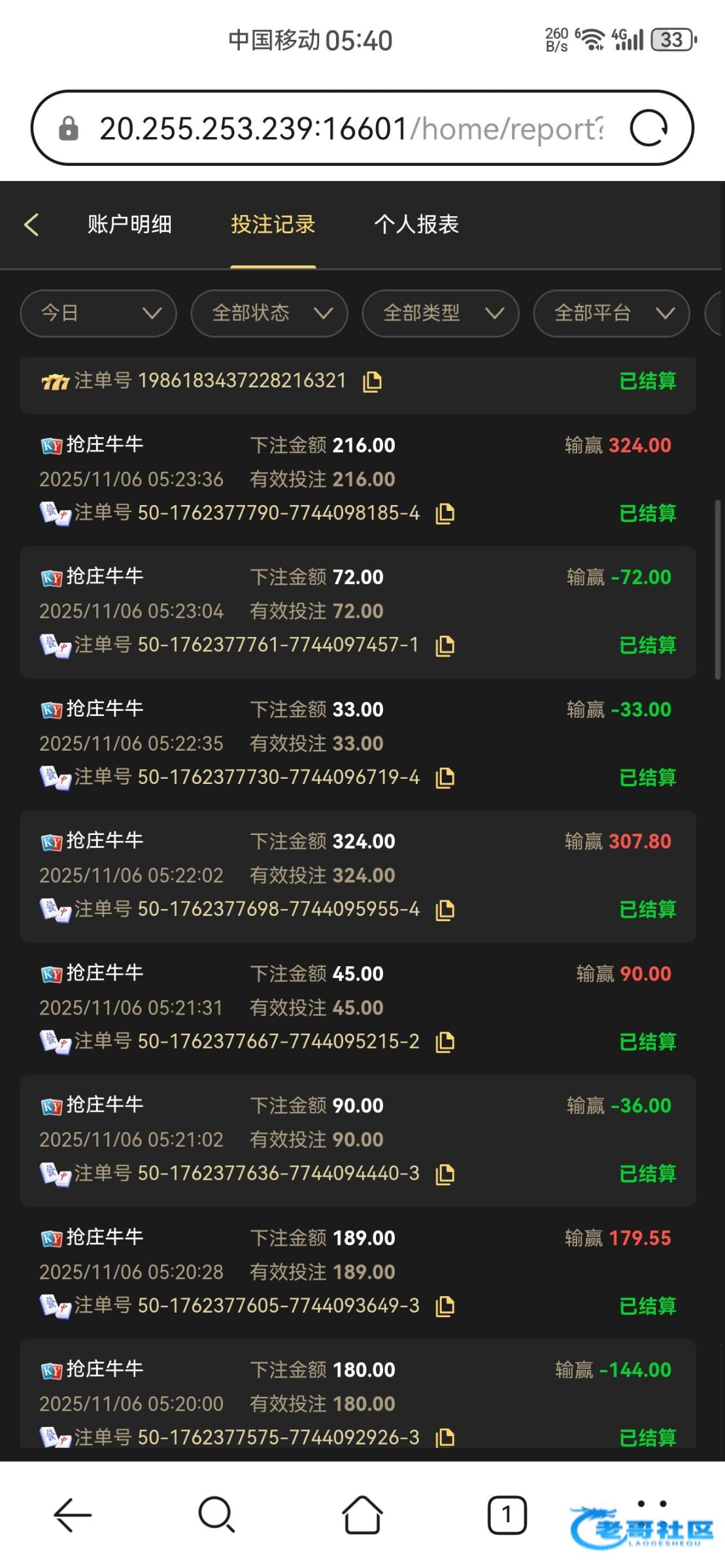The image size is (725, 1568).
Task: Open the 个人报表 tab
Action: pos(416,224)
